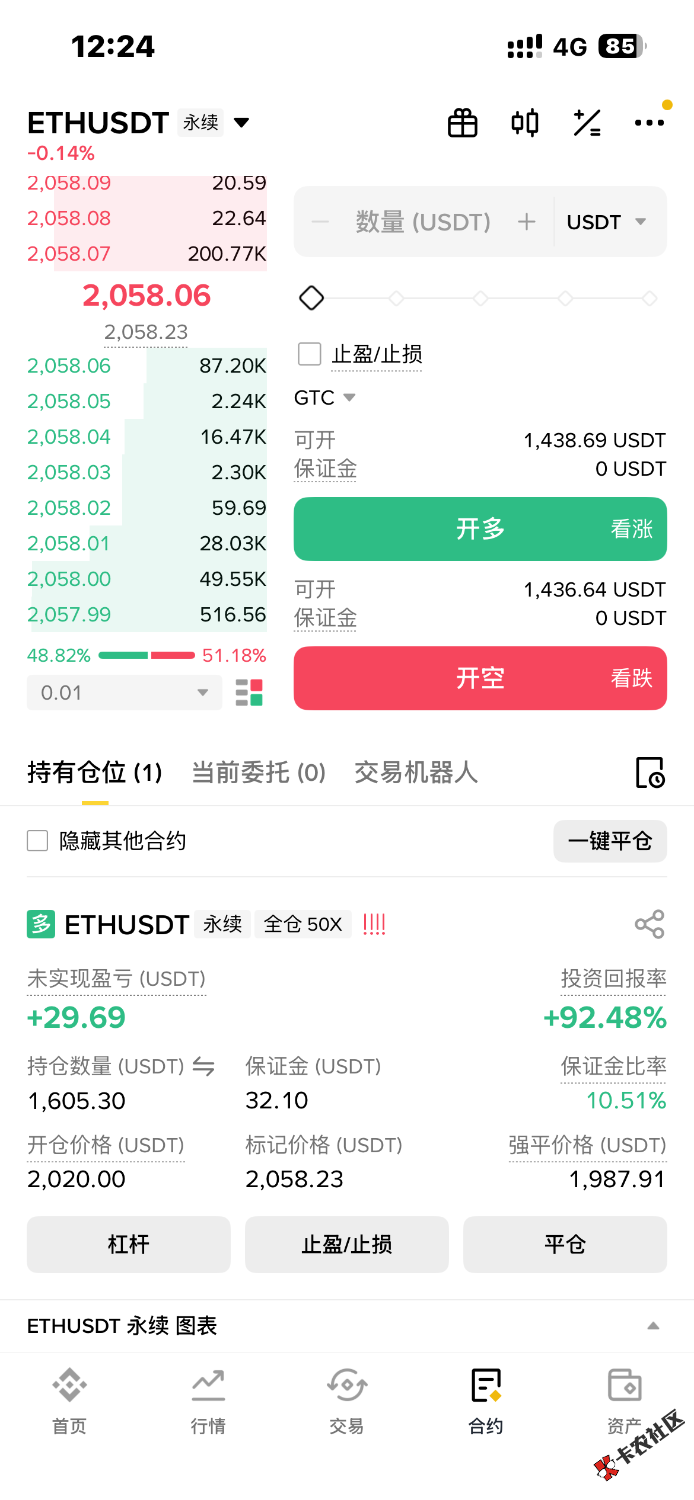Viewport: 694px width, 1500px height.
Task: Open the overflow menu with three dots
Action: click(x=649, y=123)
